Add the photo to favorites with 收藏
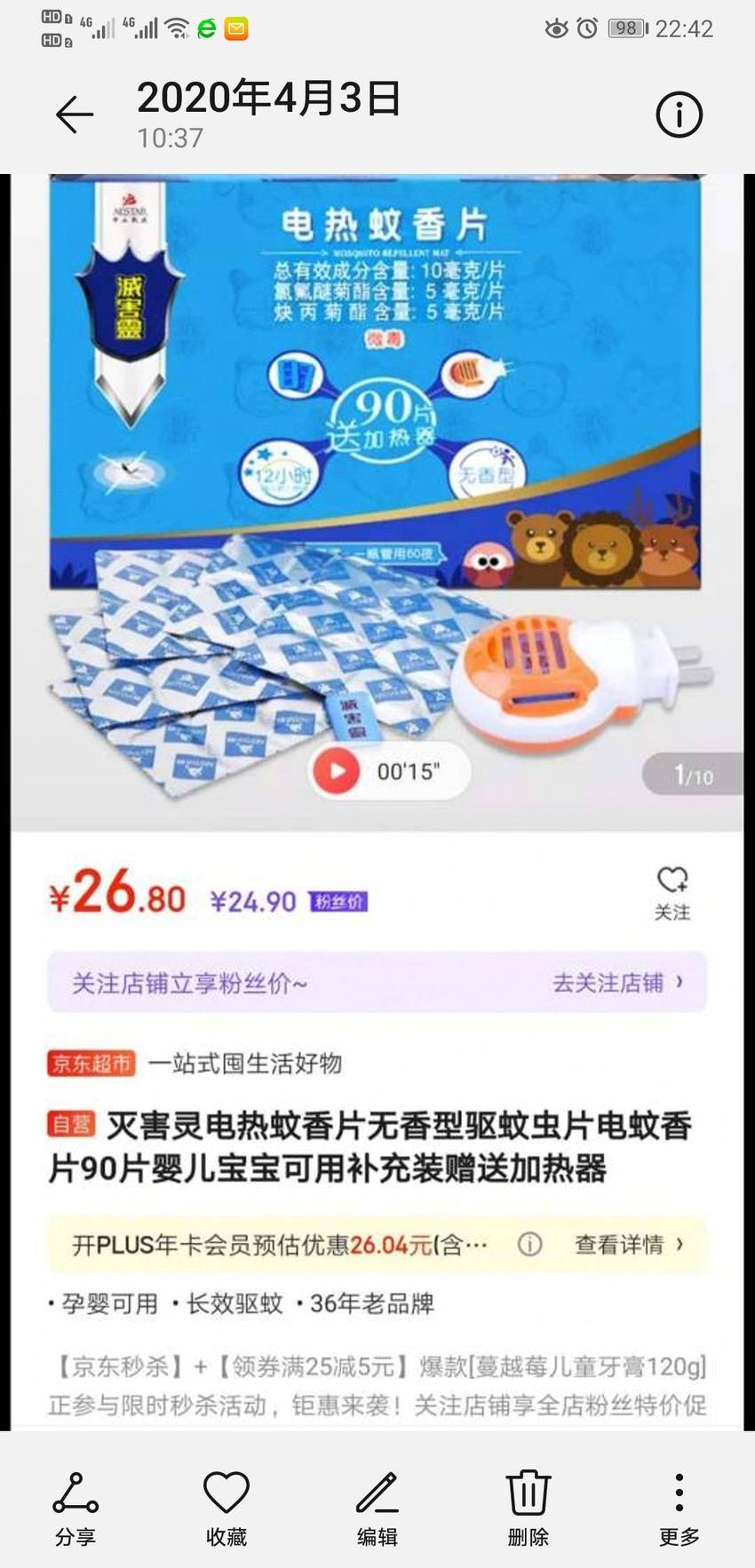This screenshot has height=1568, width=755. point(226,1509)
